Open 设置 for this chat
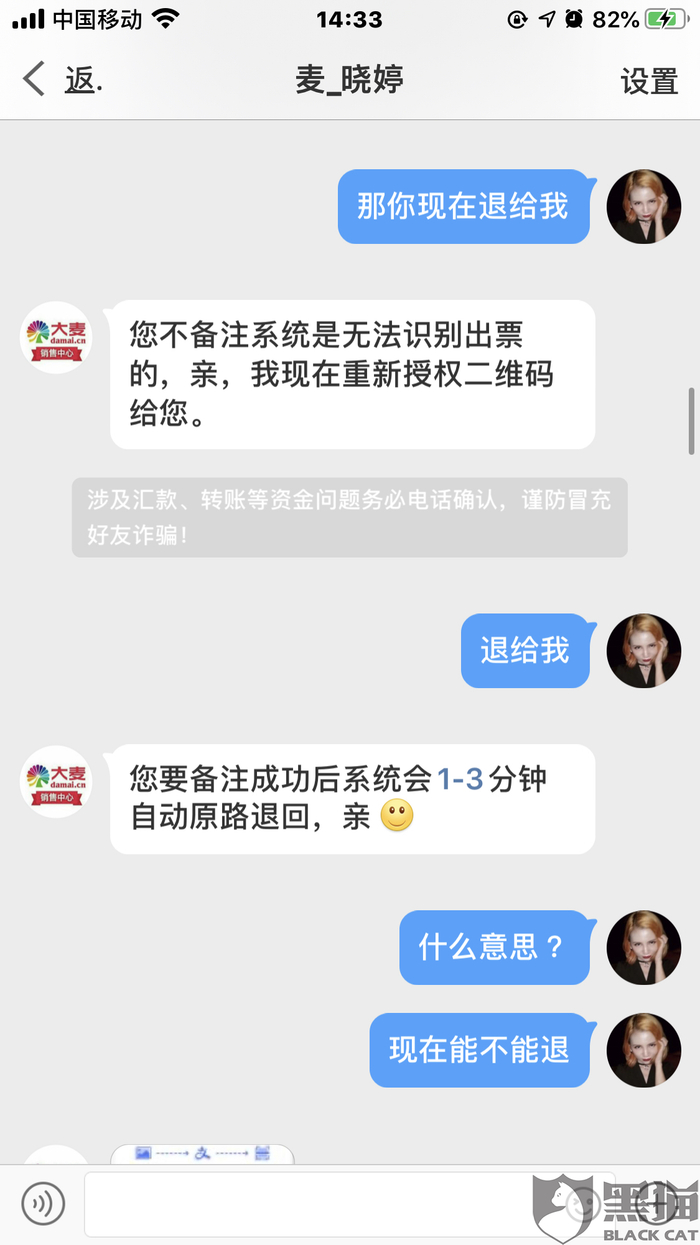The image size is (700, 1245). tap(649, 80)
